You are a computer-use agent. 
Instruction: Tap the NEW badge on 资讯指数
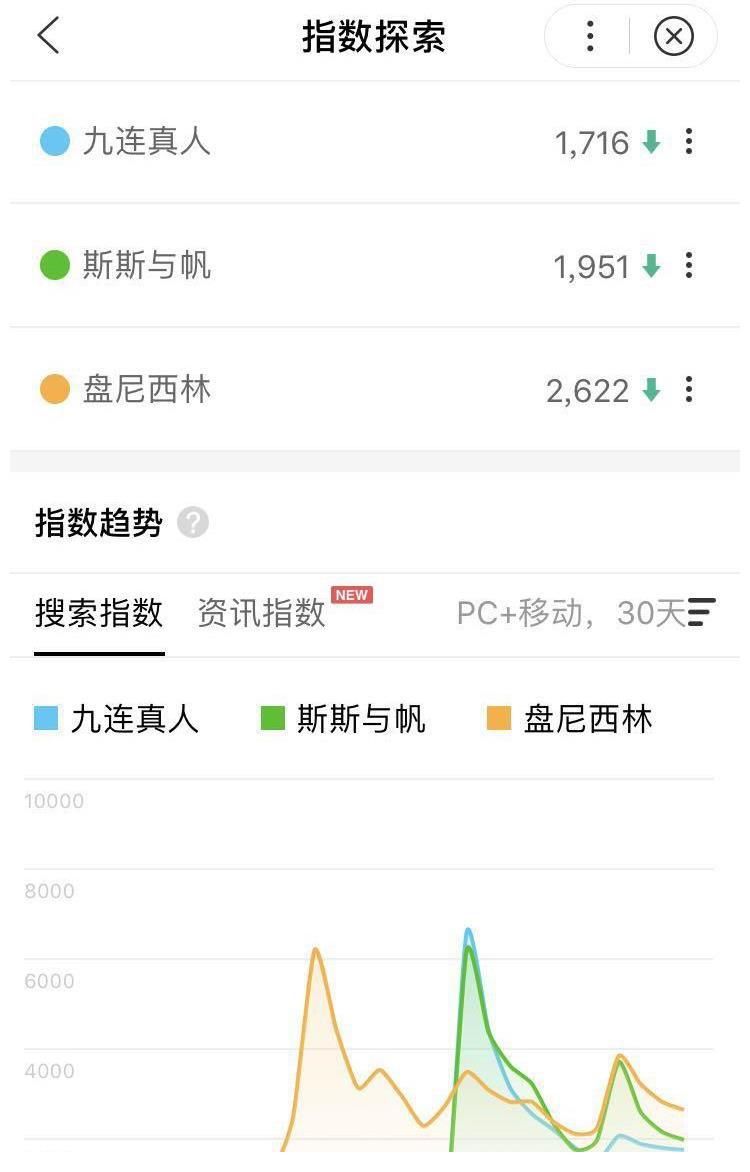click(x=350, y=594)
